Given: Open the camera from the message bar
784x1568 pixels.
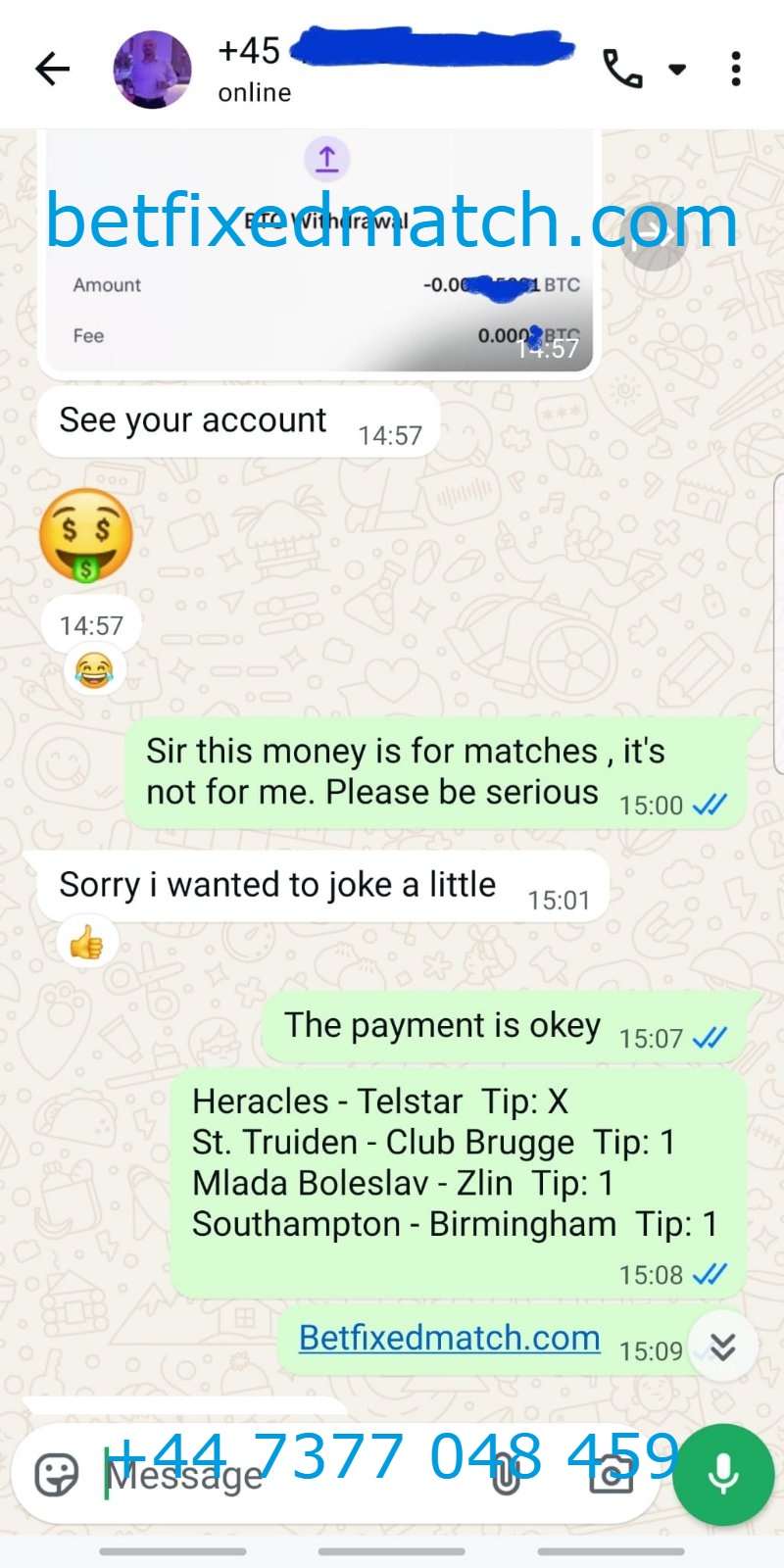Looking at the screenshot, I should [611, 1475].
